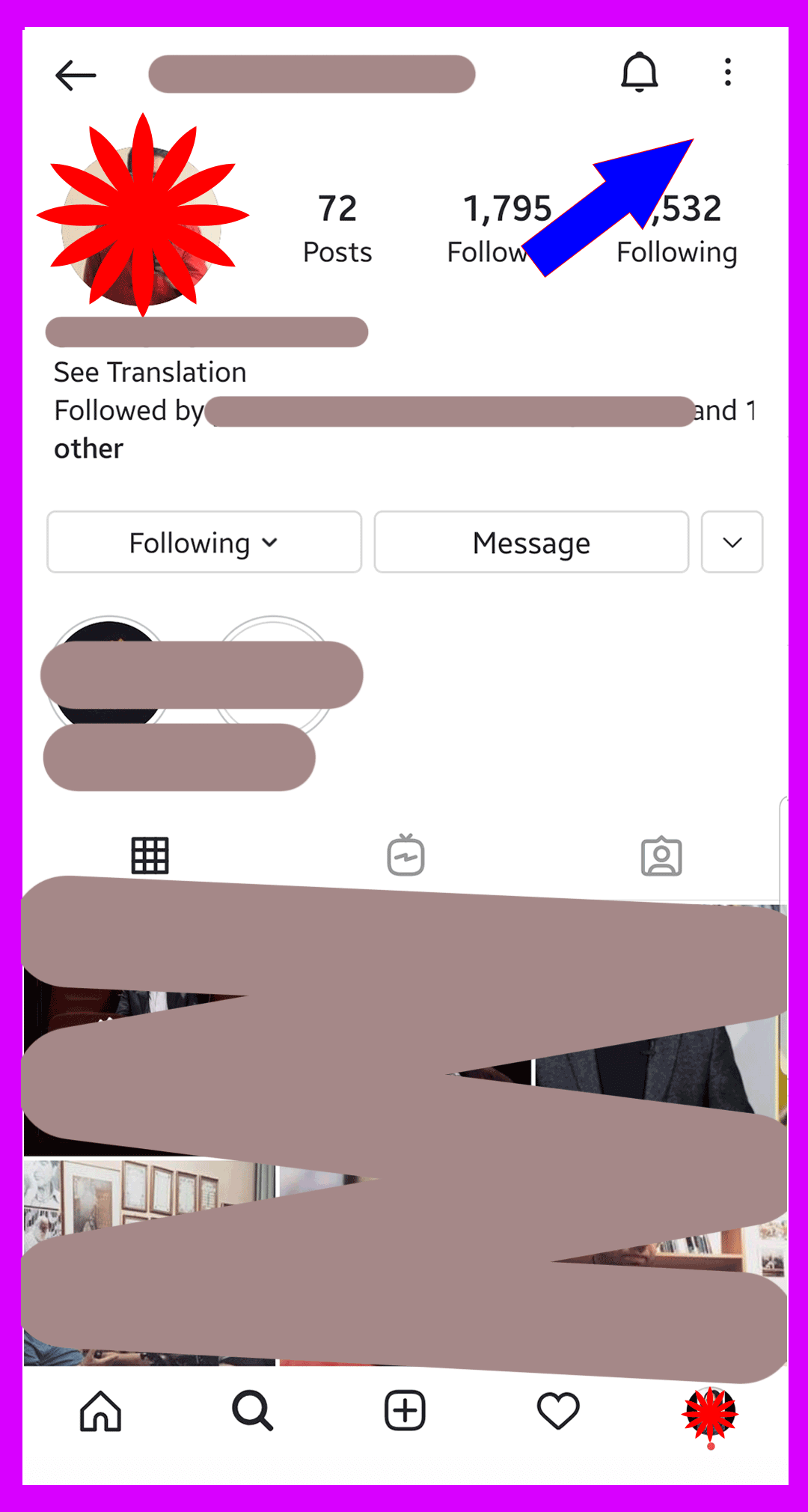Open the Following dropdown button
808x1512 pixels.
pyautogui.click(x=203, y=543)
